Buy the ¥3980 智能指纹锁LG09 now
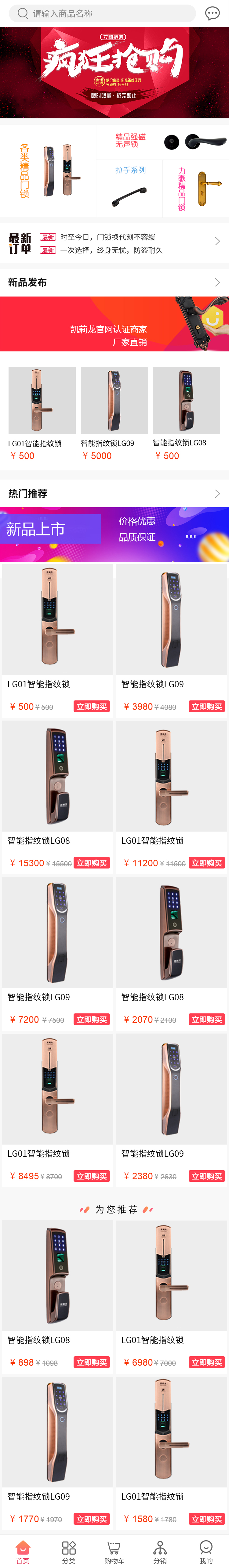The height and width of the screenshot is (1568, 229). 207,707
